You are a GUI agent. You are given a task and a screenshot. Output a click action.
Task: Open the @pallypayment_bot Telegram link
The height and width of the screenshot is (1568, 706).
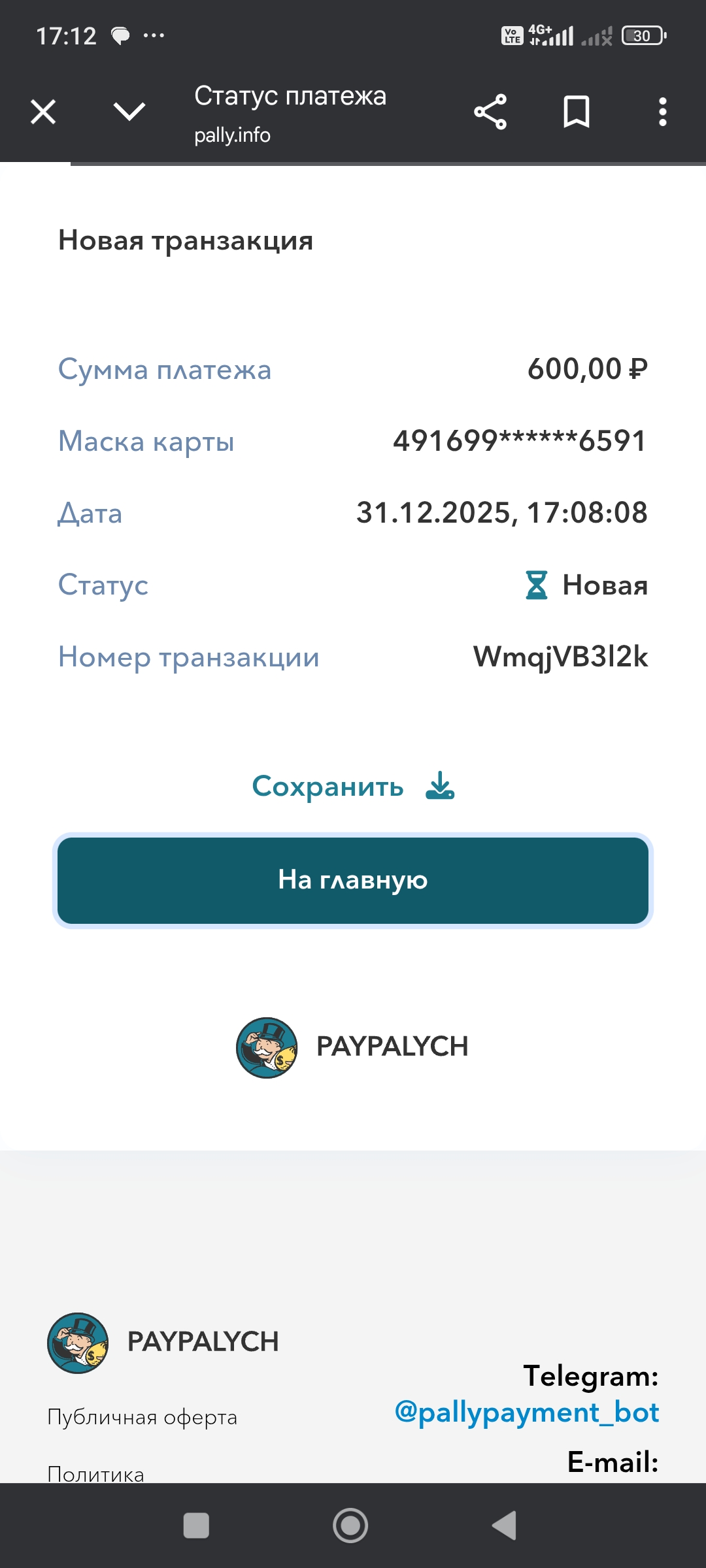526,1413
